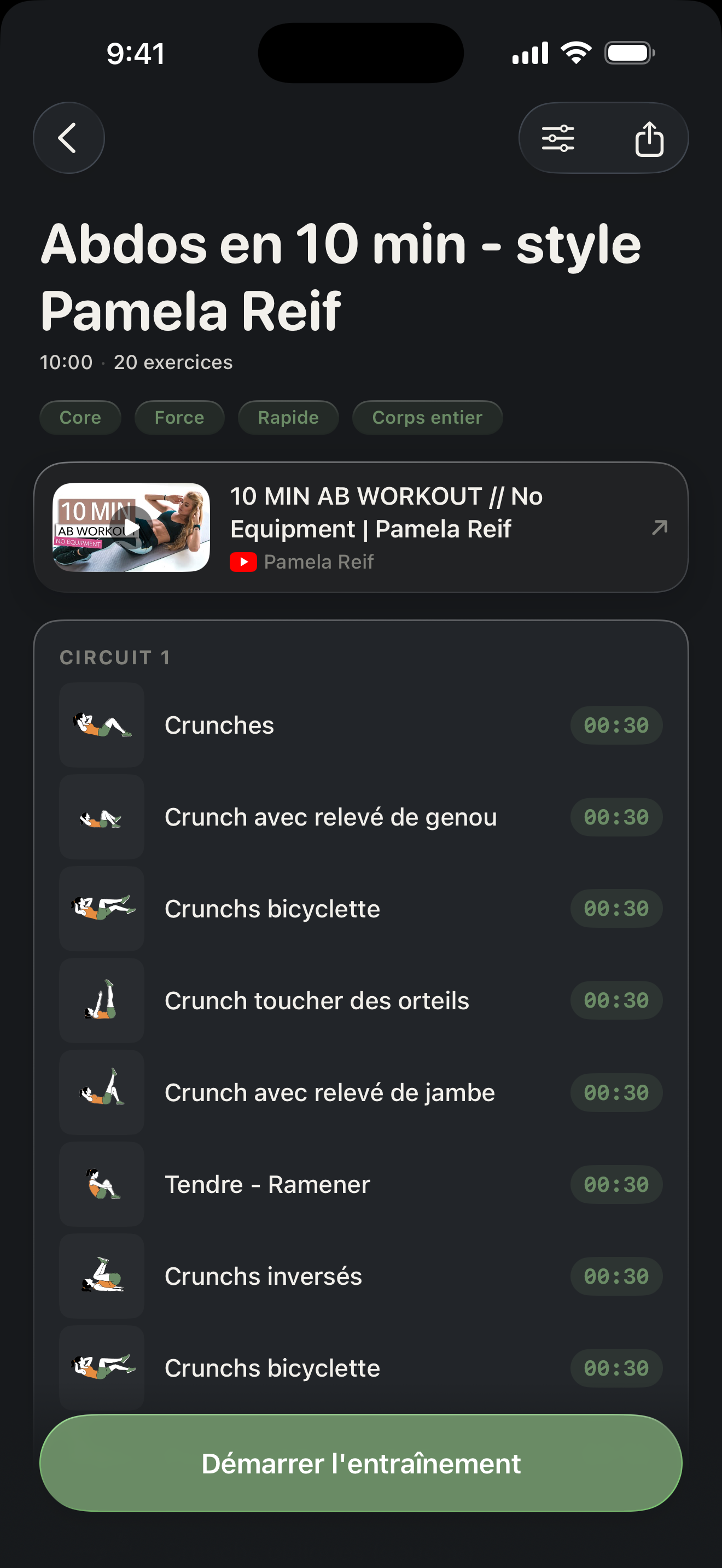Image resolution: width=722 pixels, height=1568 pixels.
Task: Open the workout adjustment sliders
Action: point(558,138)
